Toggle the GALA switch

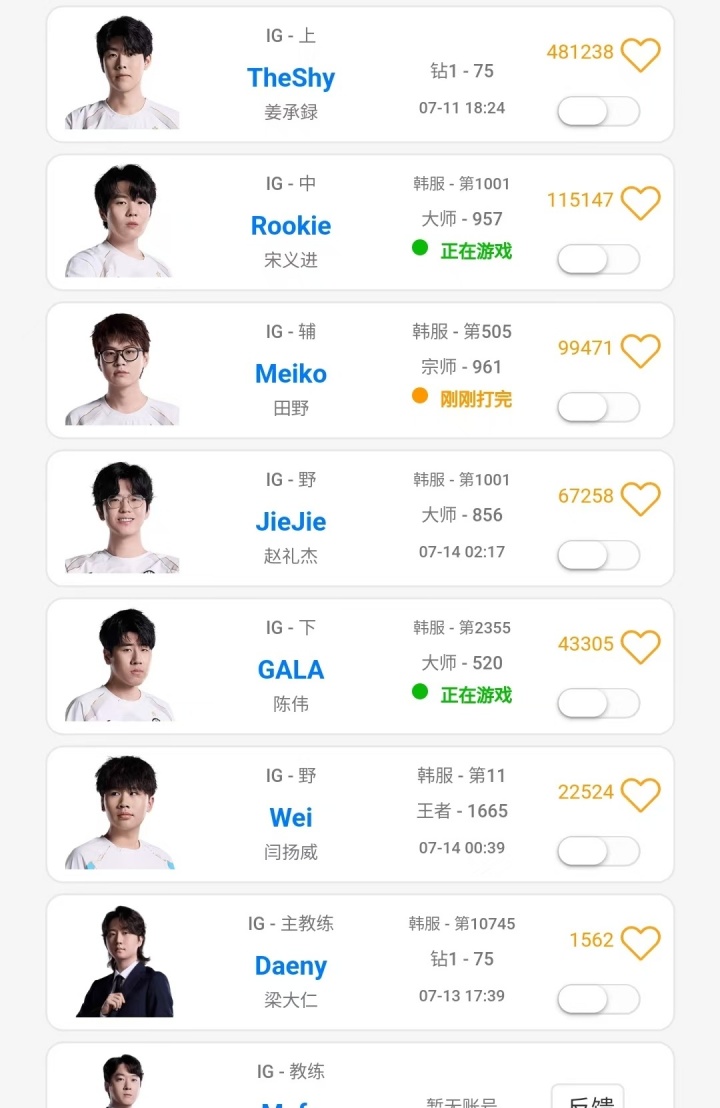598,703
